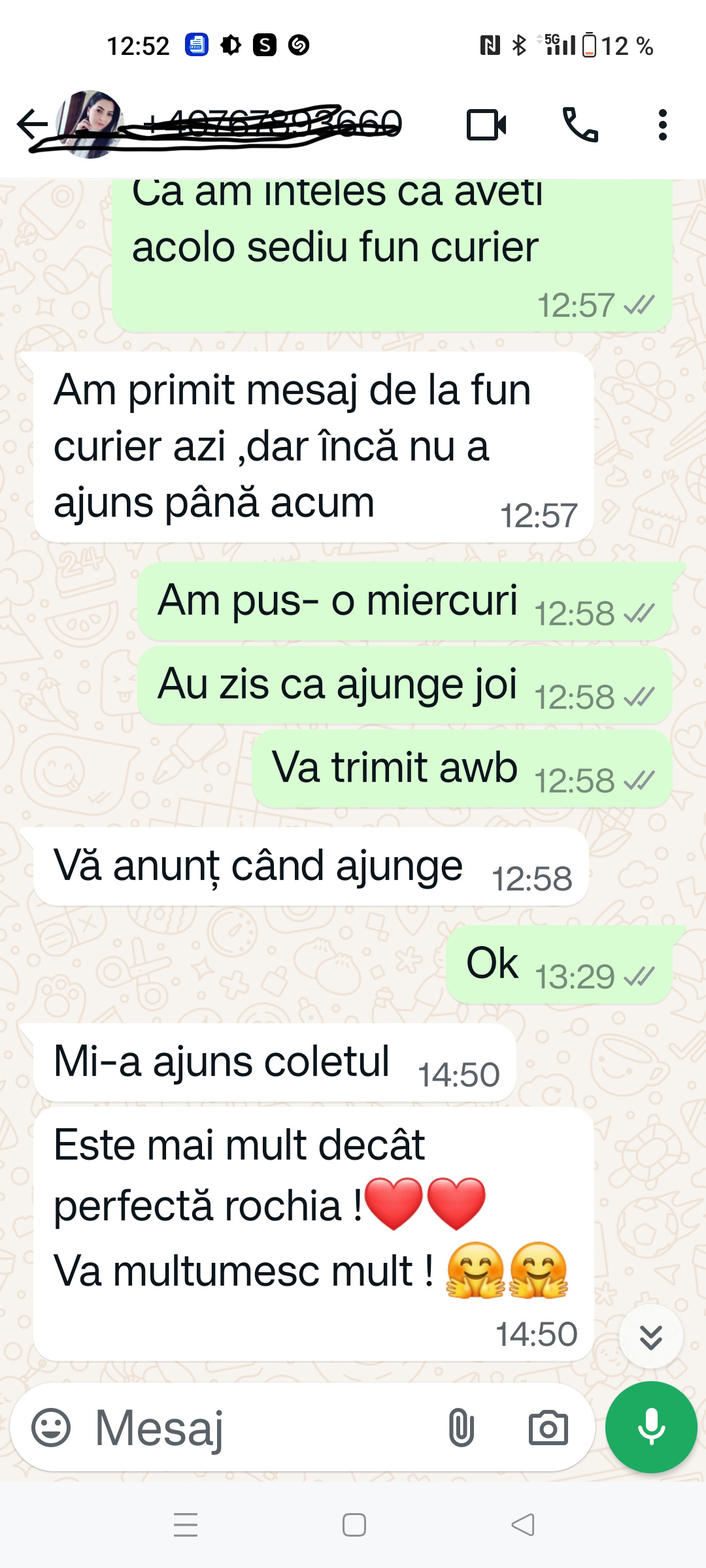Start a voice call

point(580,125)
